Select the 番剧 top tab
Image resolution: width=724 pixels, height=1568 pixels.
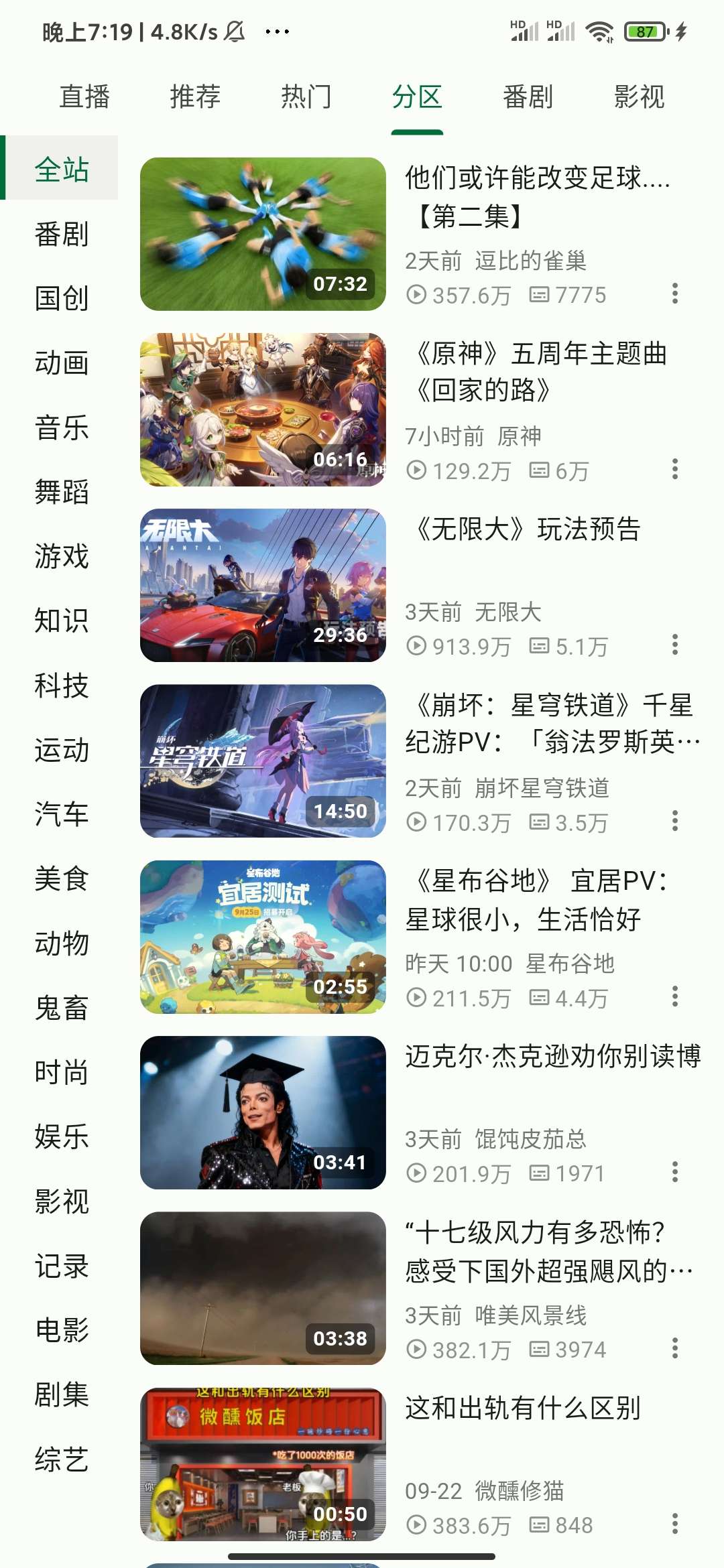point(528,97)
